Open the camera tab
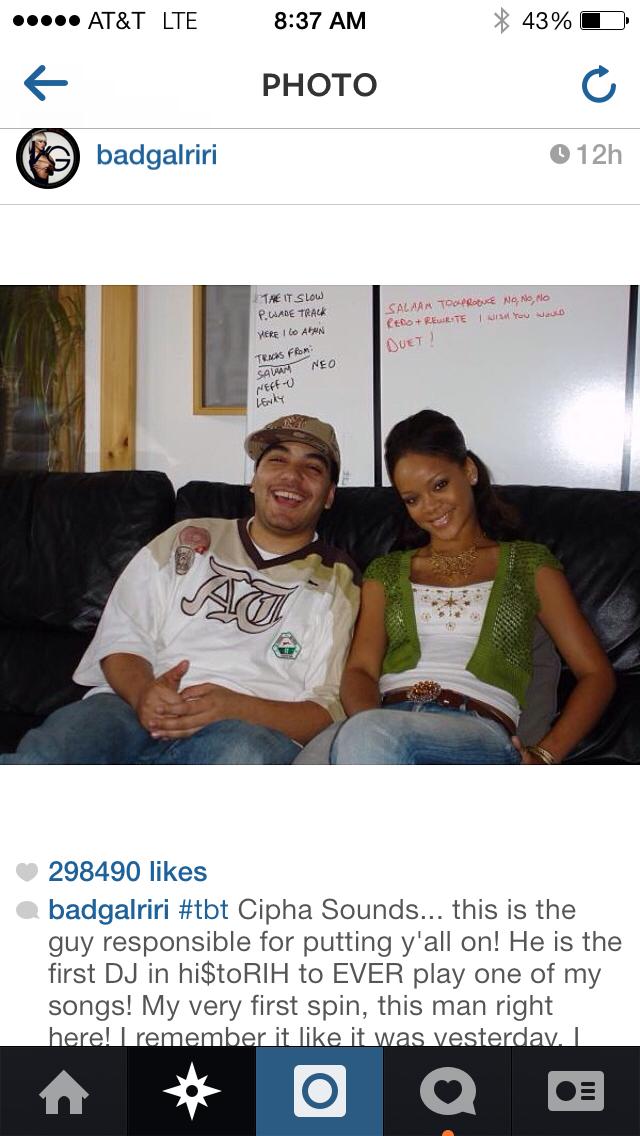 point(320,1091)
